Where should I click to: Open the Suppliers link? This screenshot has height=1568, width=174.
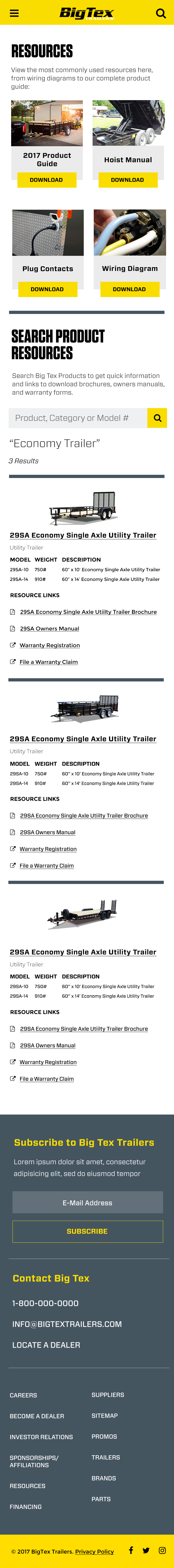coord(108,1394)
